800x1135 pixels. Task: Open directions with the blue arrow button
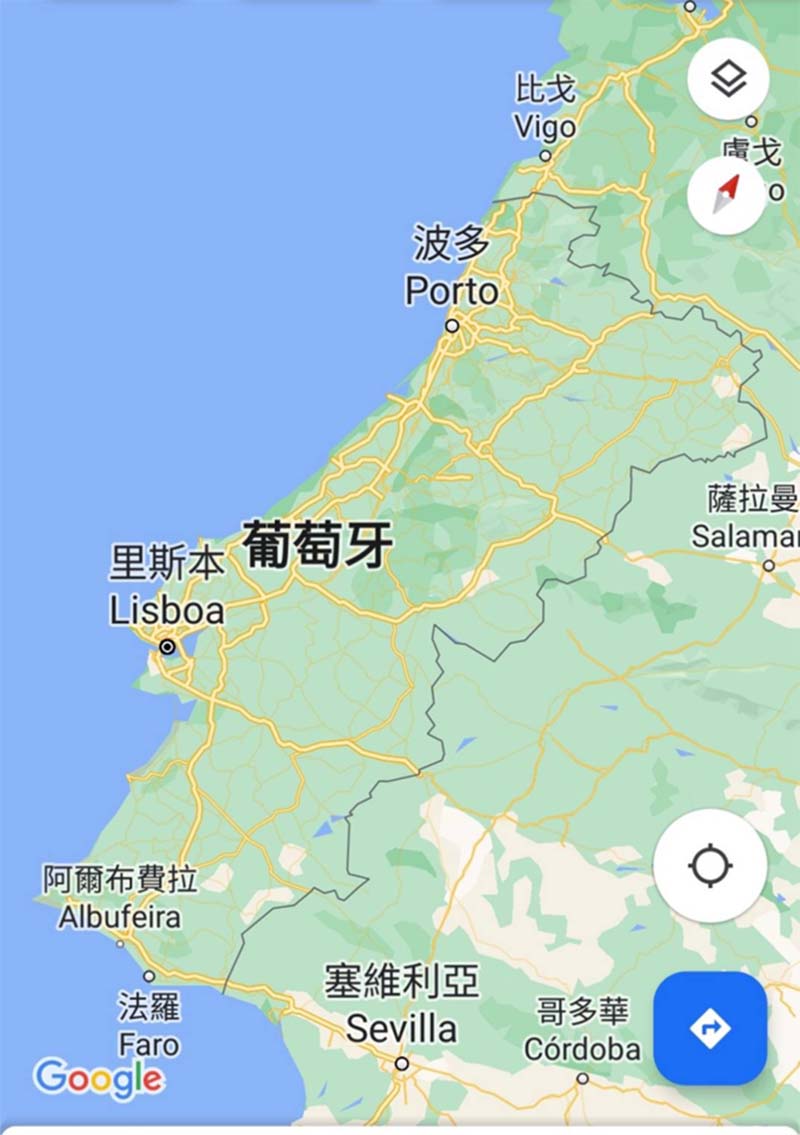point(710,1028)
